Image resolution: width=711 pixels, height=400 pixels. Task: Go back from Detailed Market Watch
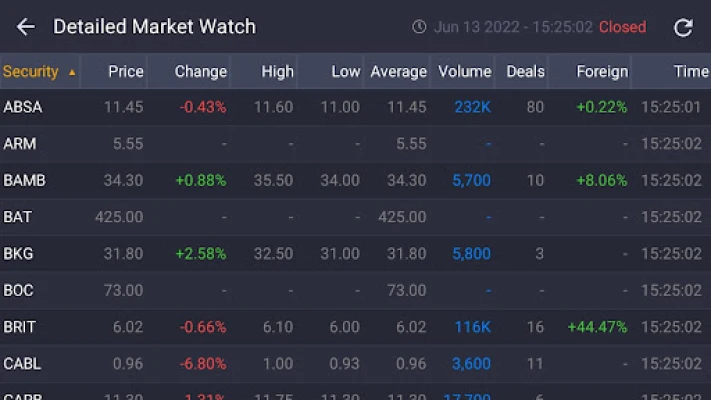coord(25,27)
